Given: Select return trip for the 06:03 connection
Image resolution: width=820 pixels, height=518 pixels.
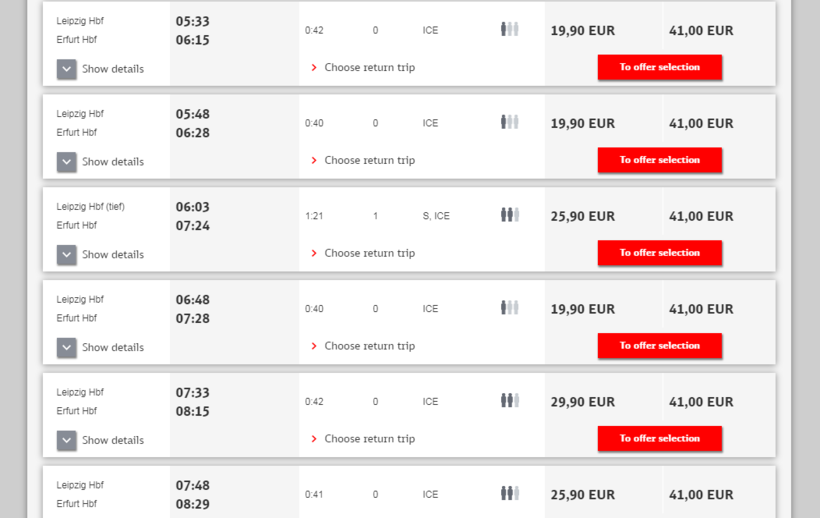Looking at the screenshot, I should click(368, 253).
